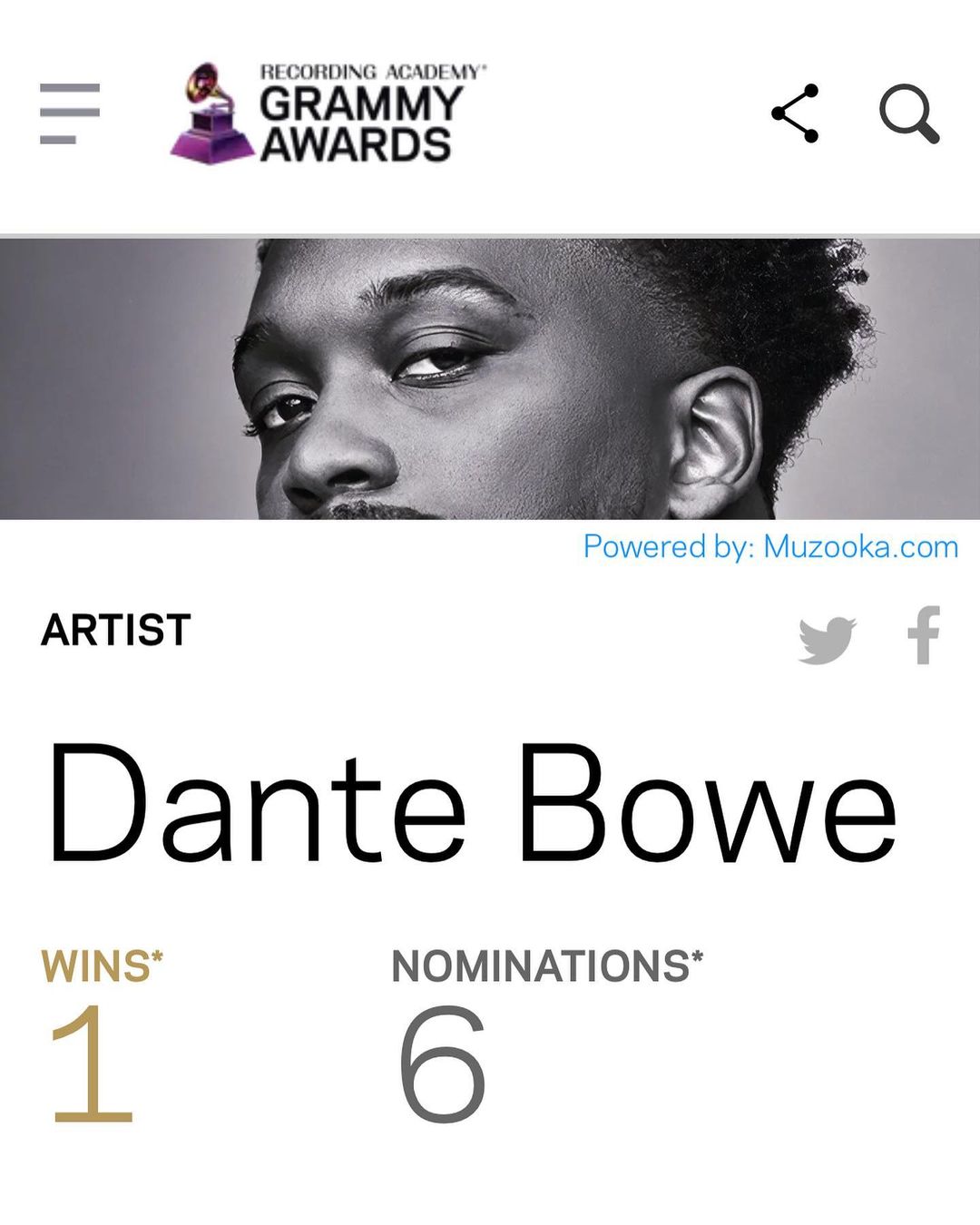980x1225 pixels.
Task: Tap the share icon in header
Action: click(x=796, y=113)
